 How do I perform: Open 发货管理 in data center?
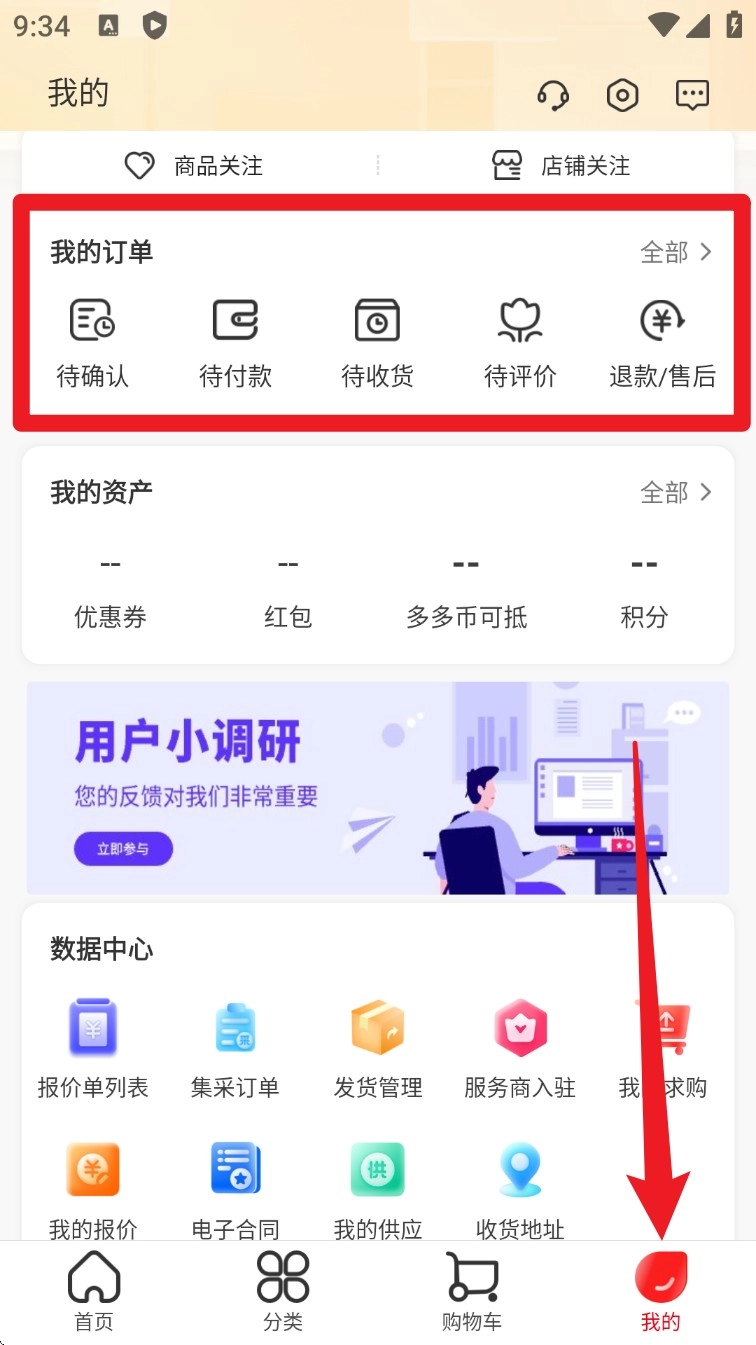[378, 1048]
